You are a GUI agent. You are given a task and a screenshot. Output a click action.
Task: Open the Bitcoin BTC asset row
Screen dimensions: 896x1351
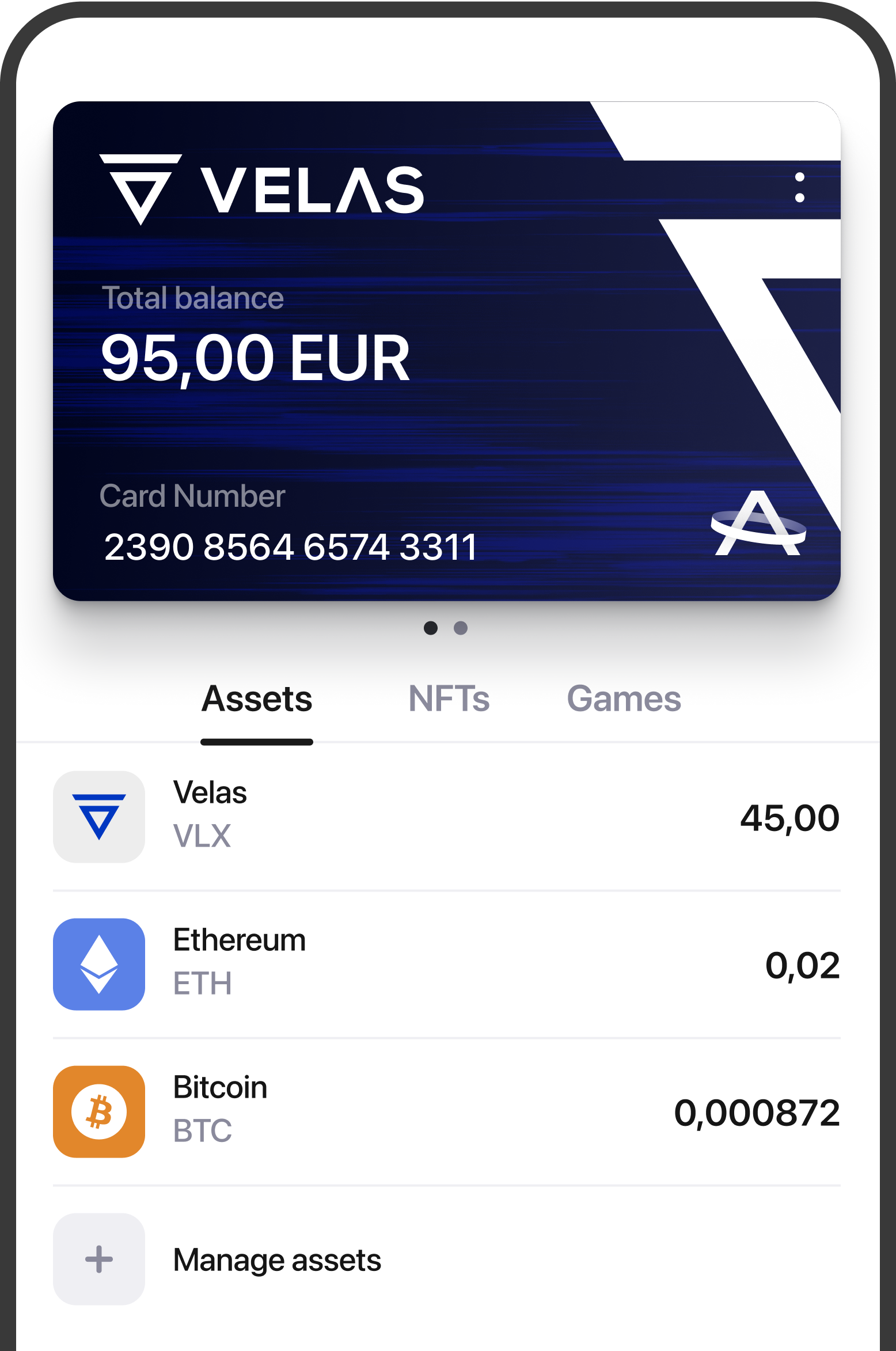[x=446, y=1111]
